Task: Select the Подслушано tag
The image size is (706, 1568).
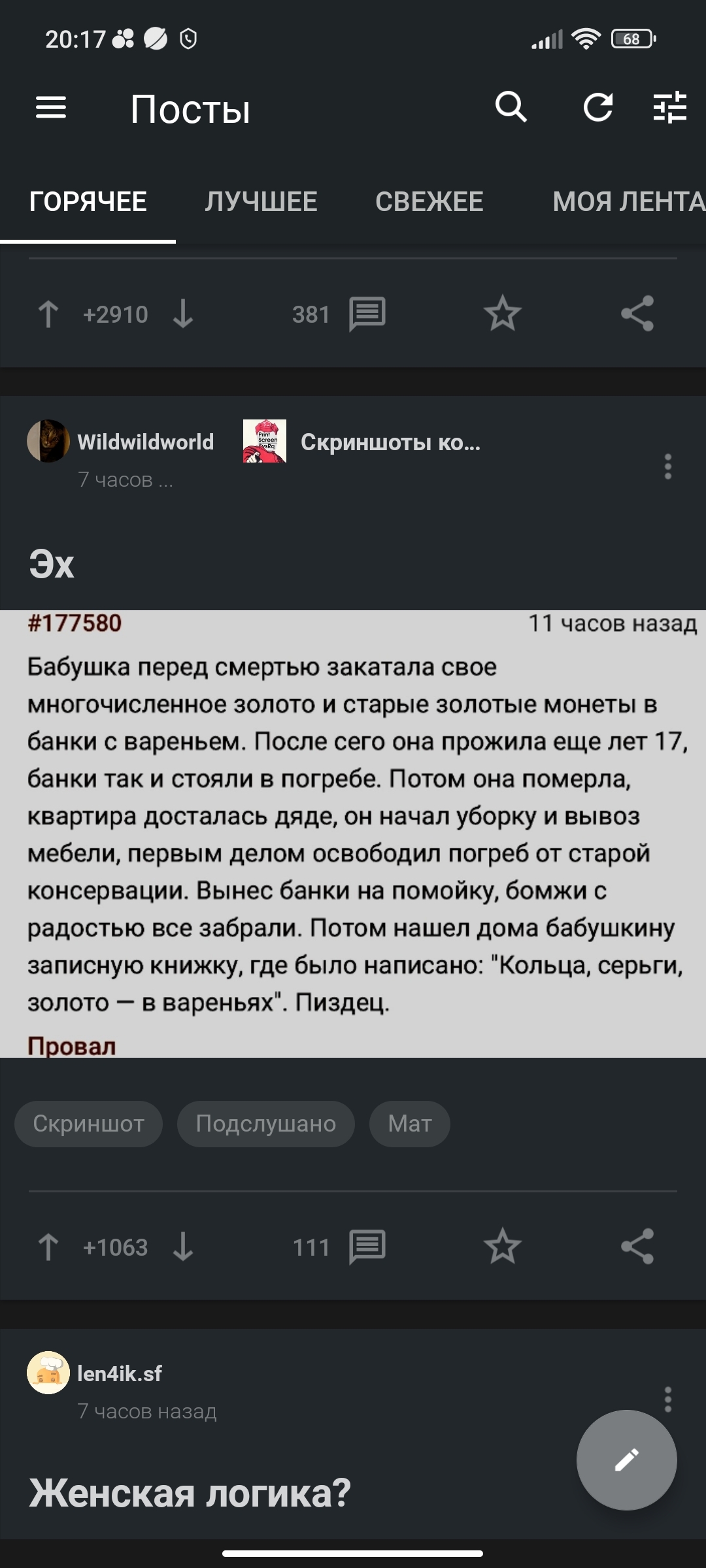Action: click(265, 1123)
